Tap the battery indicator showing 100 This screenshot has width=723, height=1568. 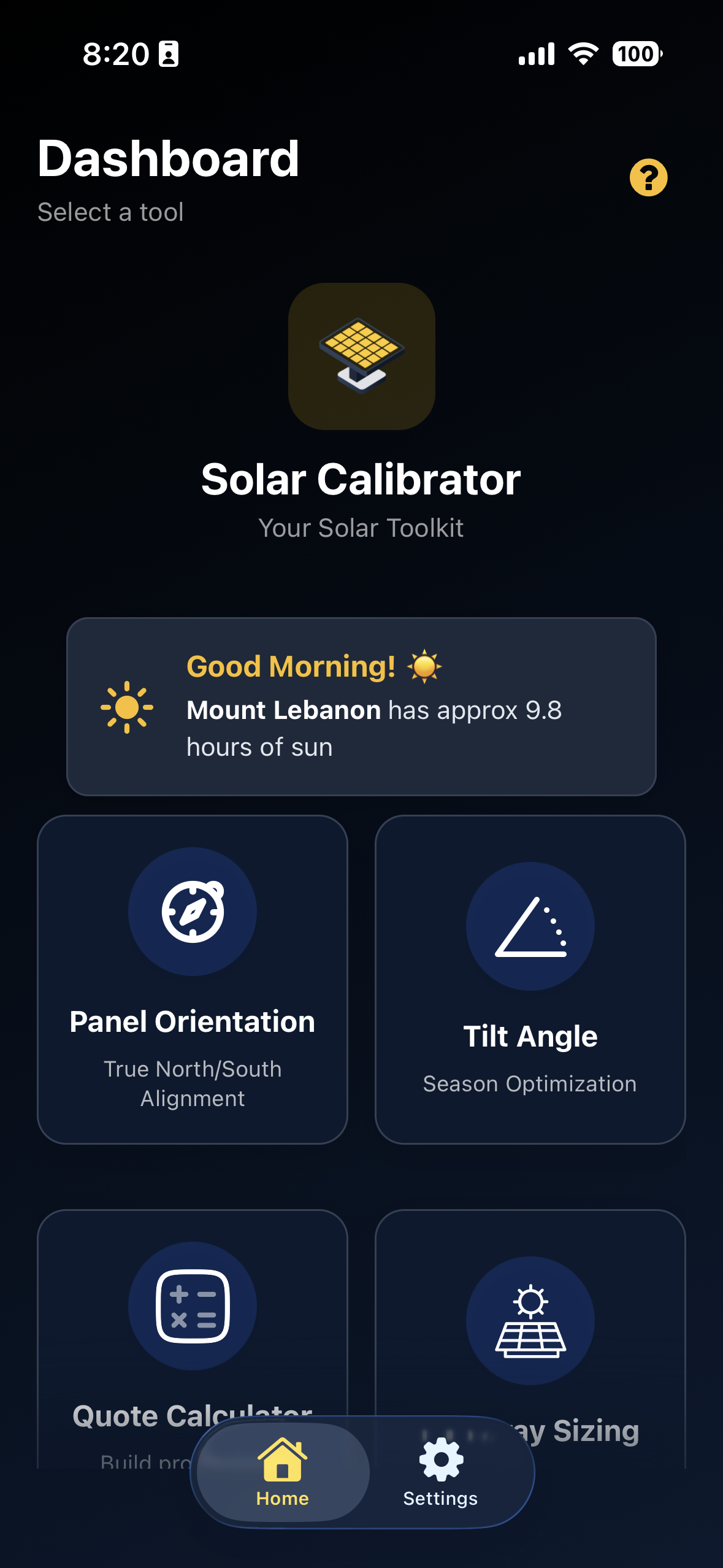coord(635,55)
